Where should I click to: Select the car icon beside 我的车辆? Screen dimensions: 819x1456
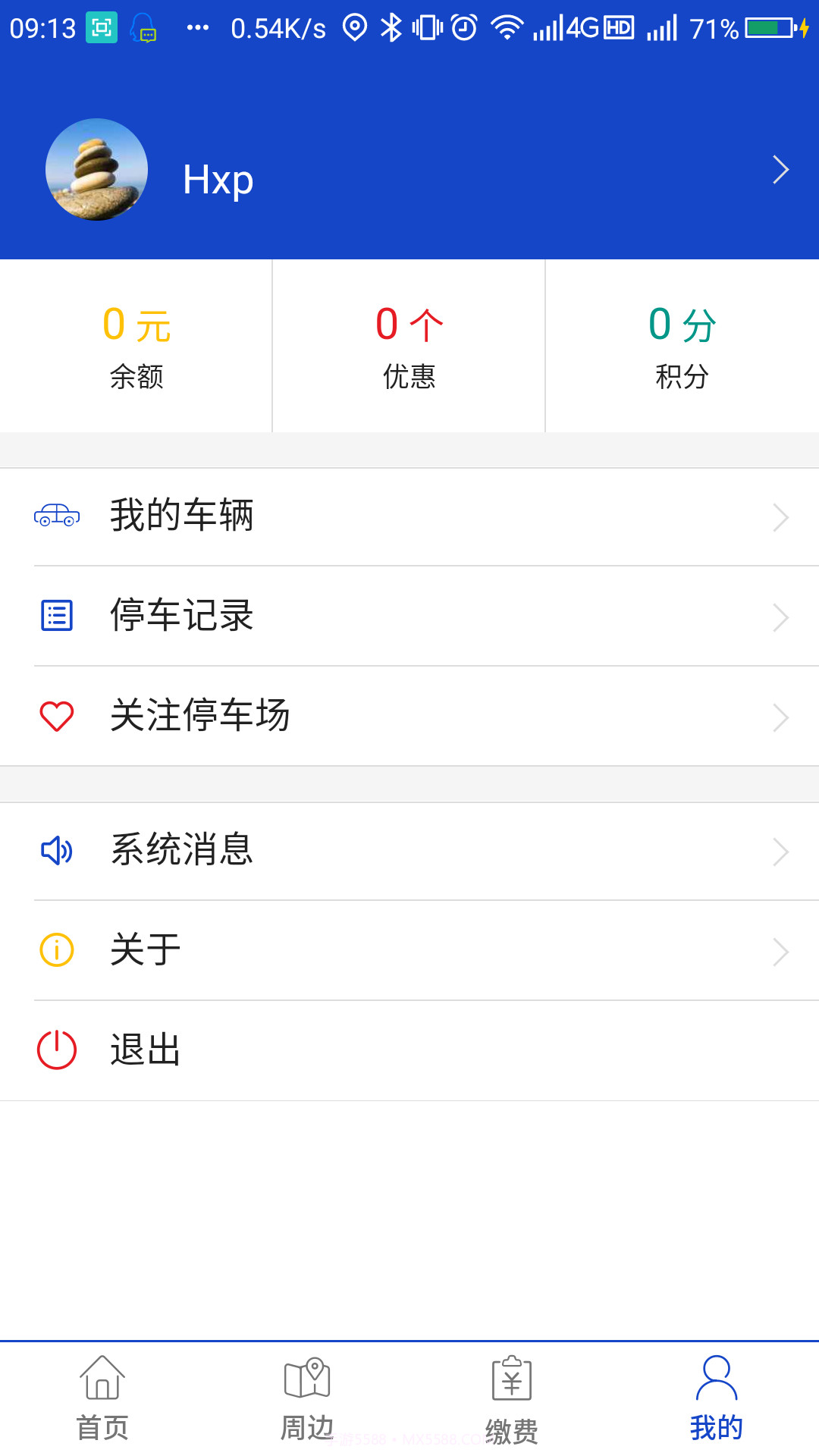[x=56, y=517]
